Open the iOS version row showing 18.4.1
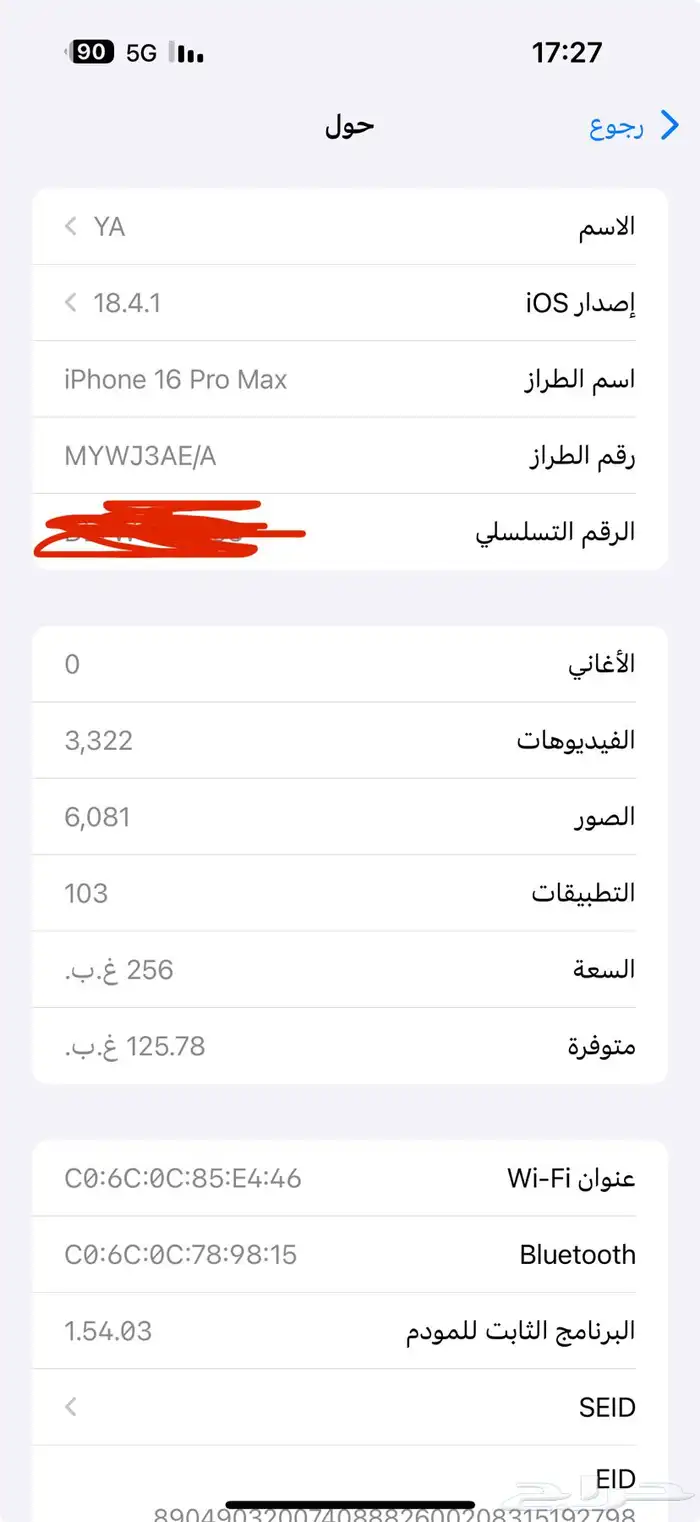Viewport: 700px width, 1522px height. click(350, 303)
